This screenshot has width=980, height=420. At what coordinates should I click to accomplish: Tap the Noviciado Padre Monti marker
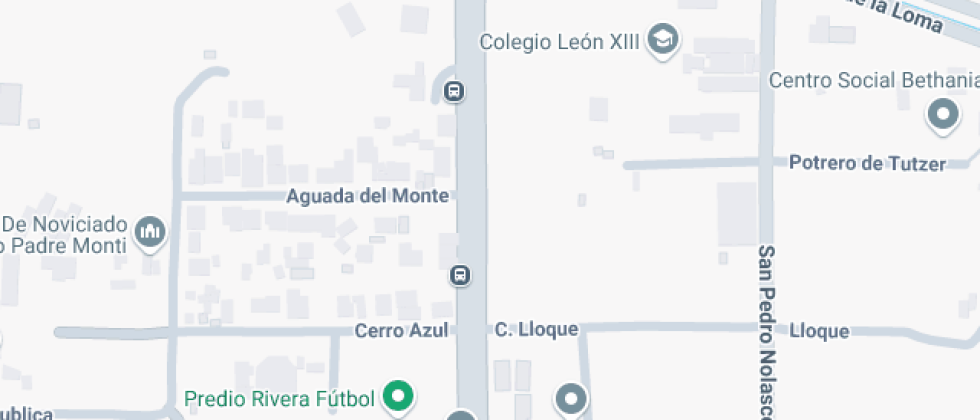(x=151, y=233)
